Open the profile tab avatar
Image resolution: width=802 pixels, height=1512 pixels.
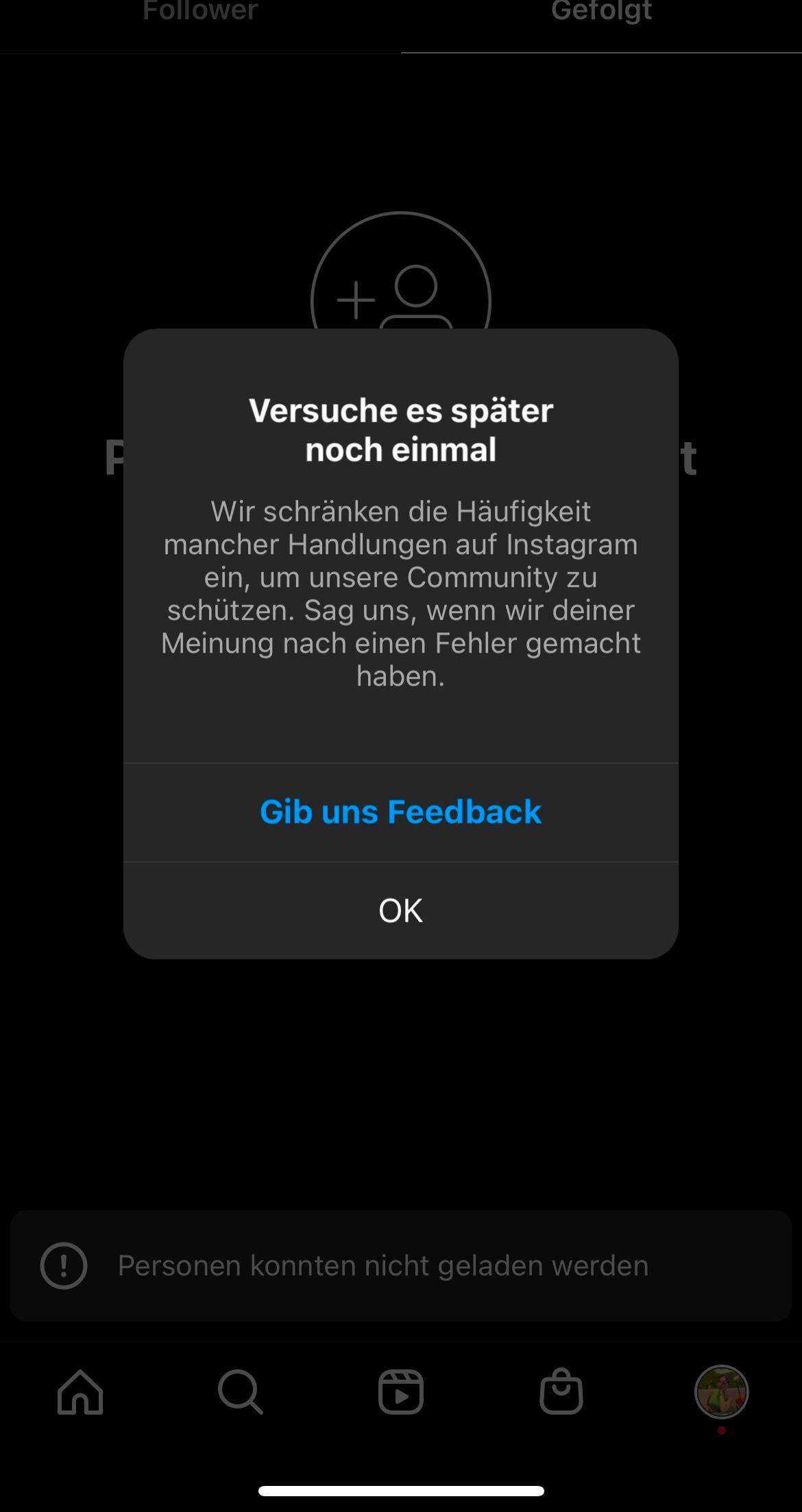pos(721,1392)
